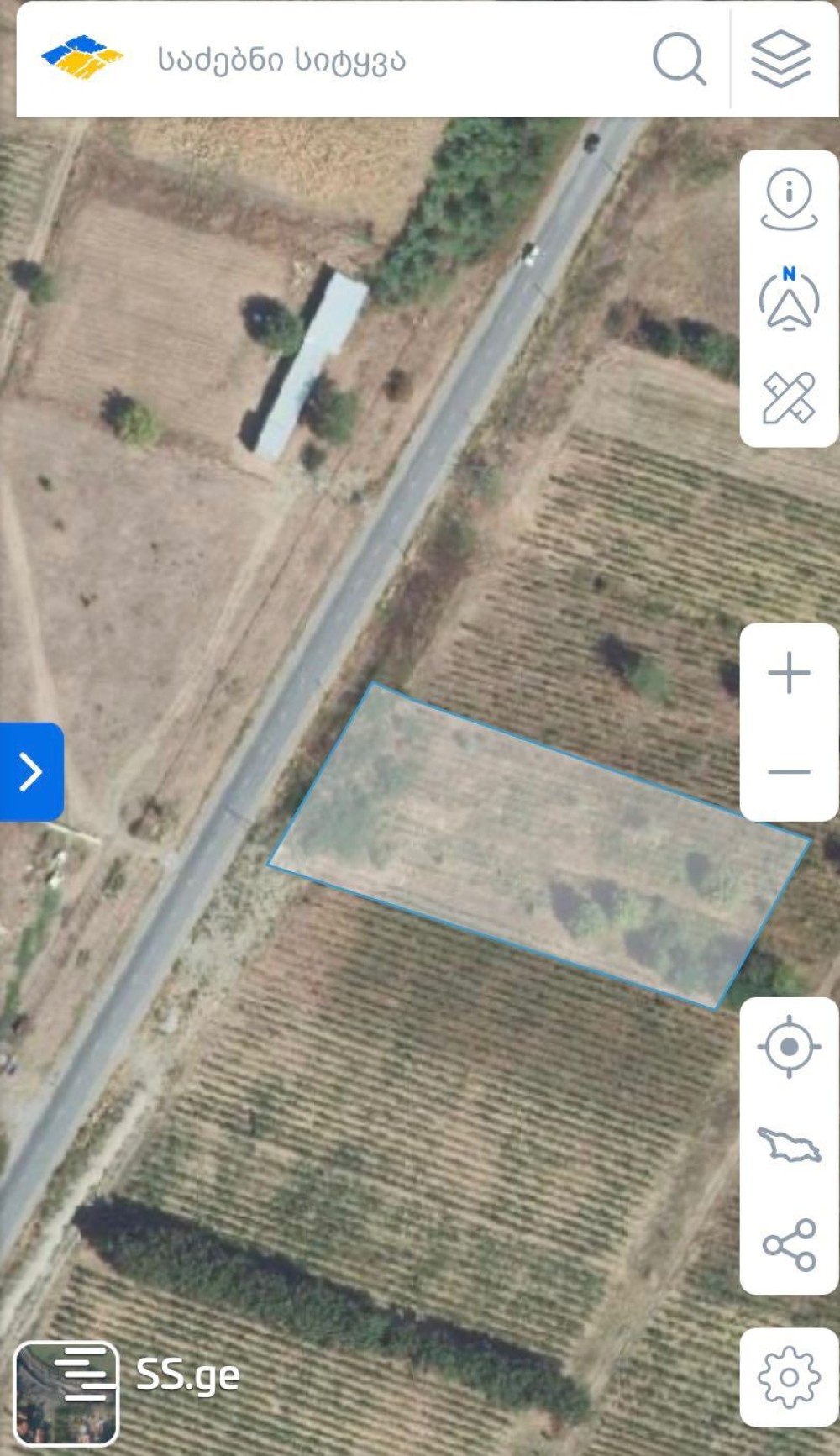Image resolution: width=840 pixels, height=1456 pixels.
Task: Open the measure and draw tool
Action: pyautogui.click(x=789, y=397)
